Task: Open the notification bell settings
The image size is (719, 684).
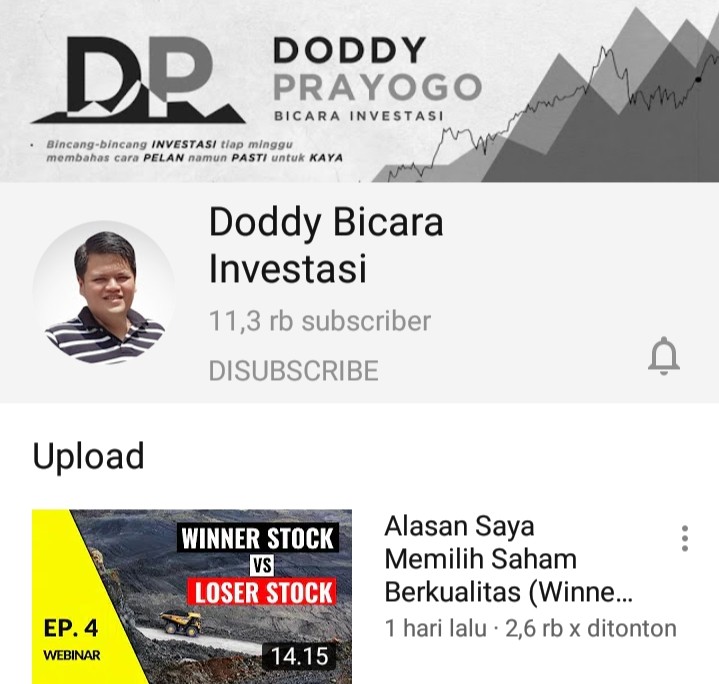Action: point(664,356)
